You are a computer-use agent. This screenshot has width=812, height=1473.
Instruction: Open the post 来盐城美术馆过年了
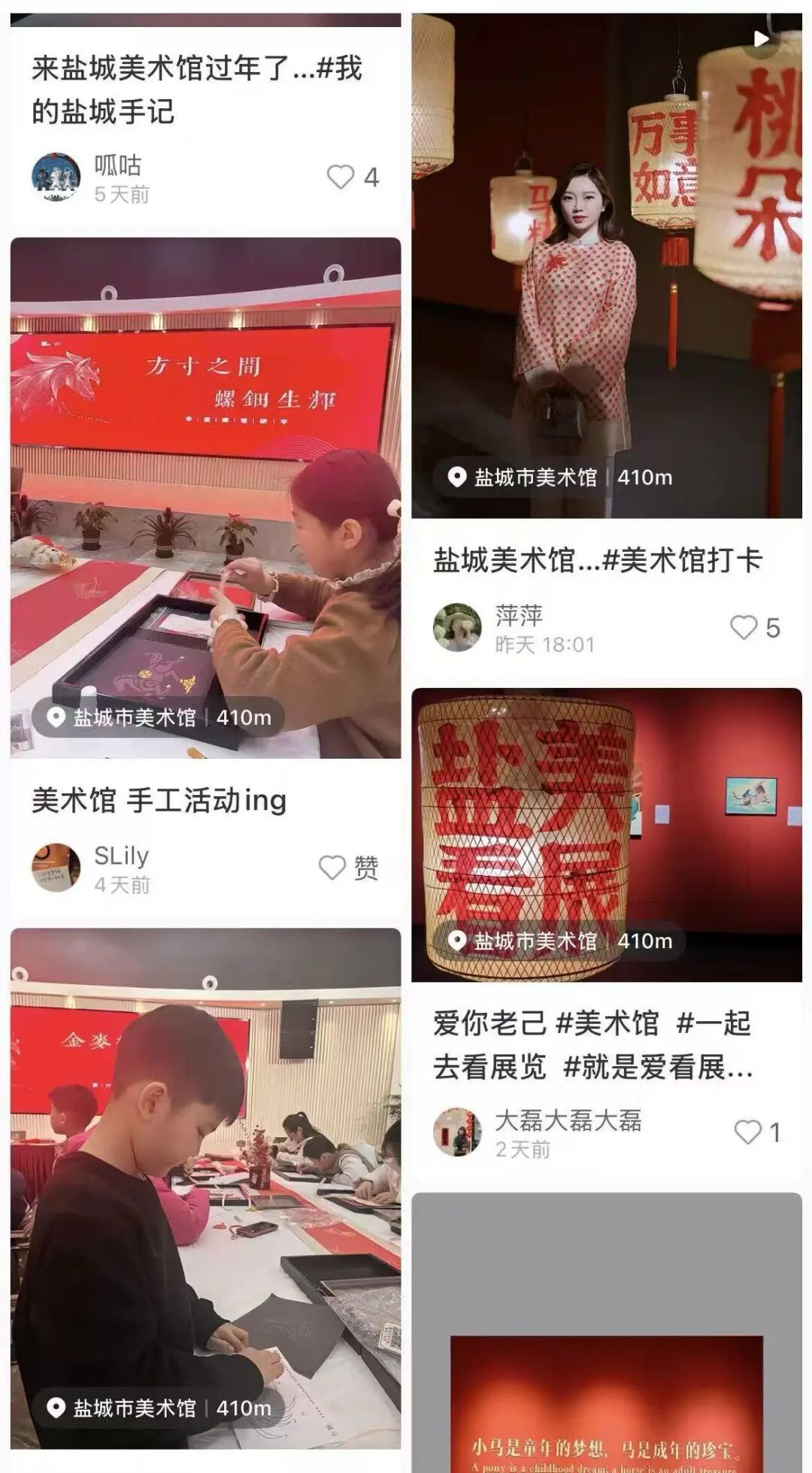pyautogui.click(x=197, y=89)
